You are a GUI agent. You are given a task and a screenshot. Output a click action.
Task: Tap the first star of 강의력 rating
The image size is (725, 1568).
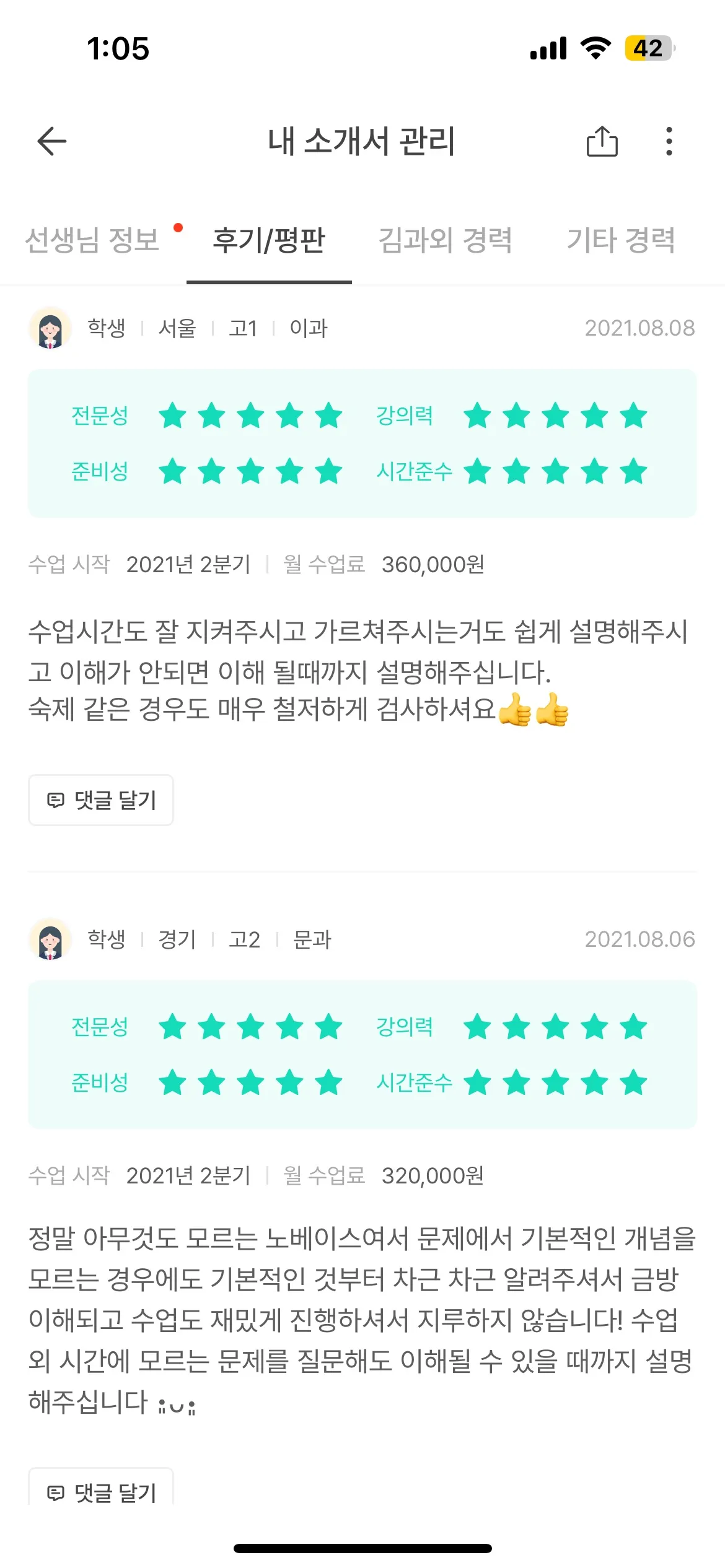477,416
